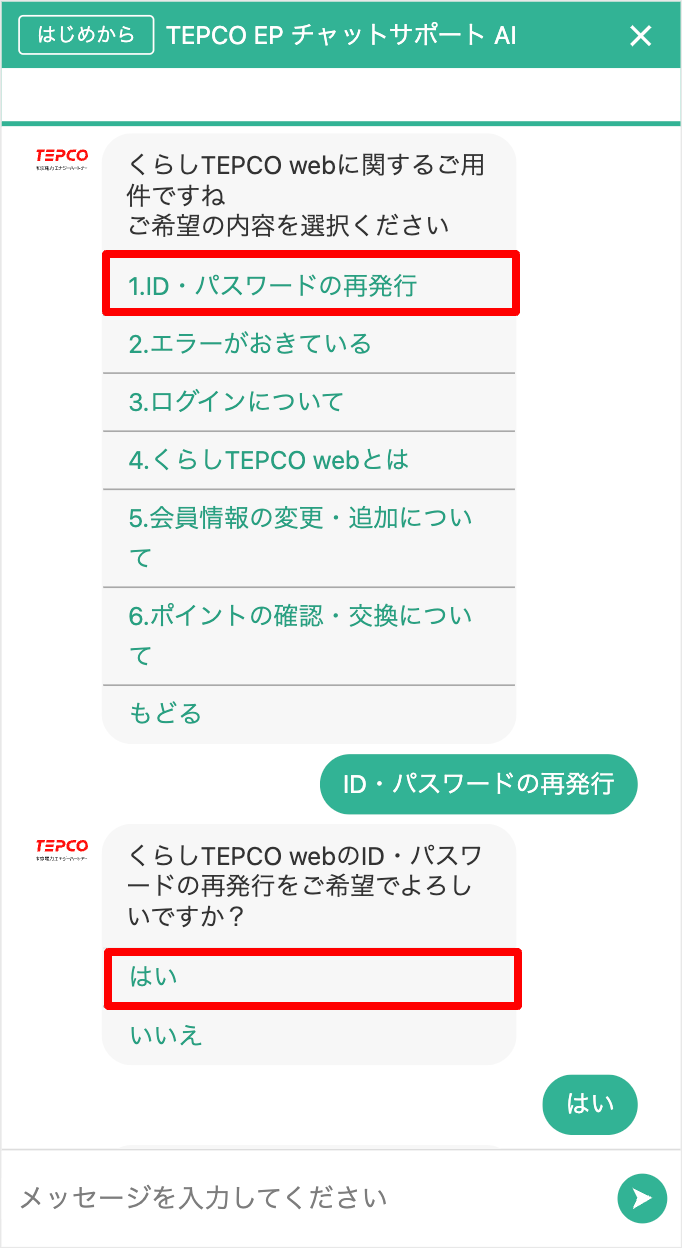Choose 2.エラーがおきている option
Screen dimensions: 682x1248
coord(309,344)
